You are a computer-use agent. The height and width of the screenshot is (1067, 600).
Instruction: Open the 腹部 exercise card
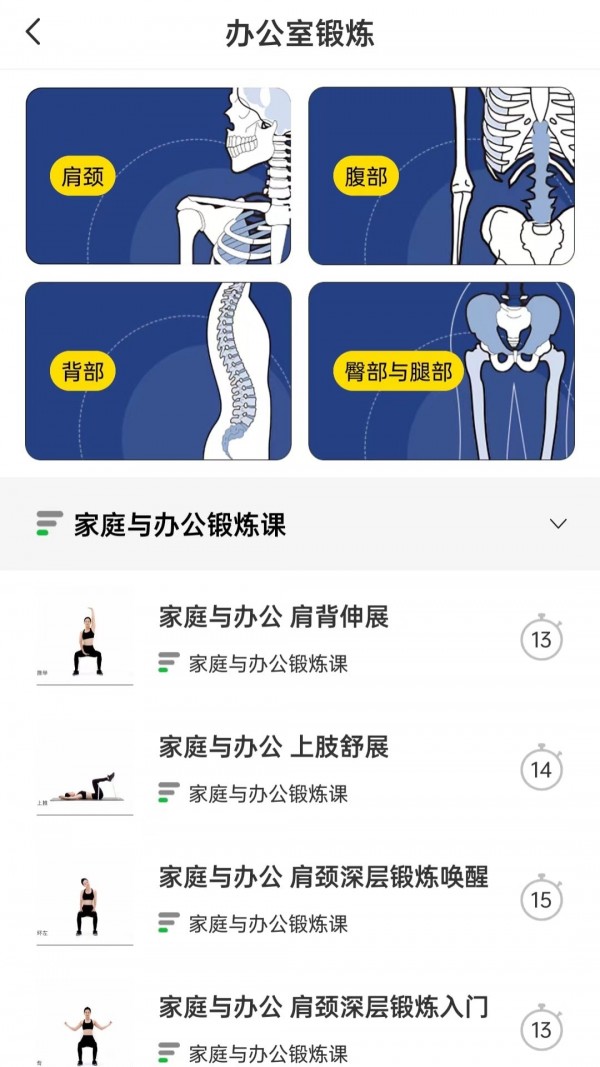[441, 176]
